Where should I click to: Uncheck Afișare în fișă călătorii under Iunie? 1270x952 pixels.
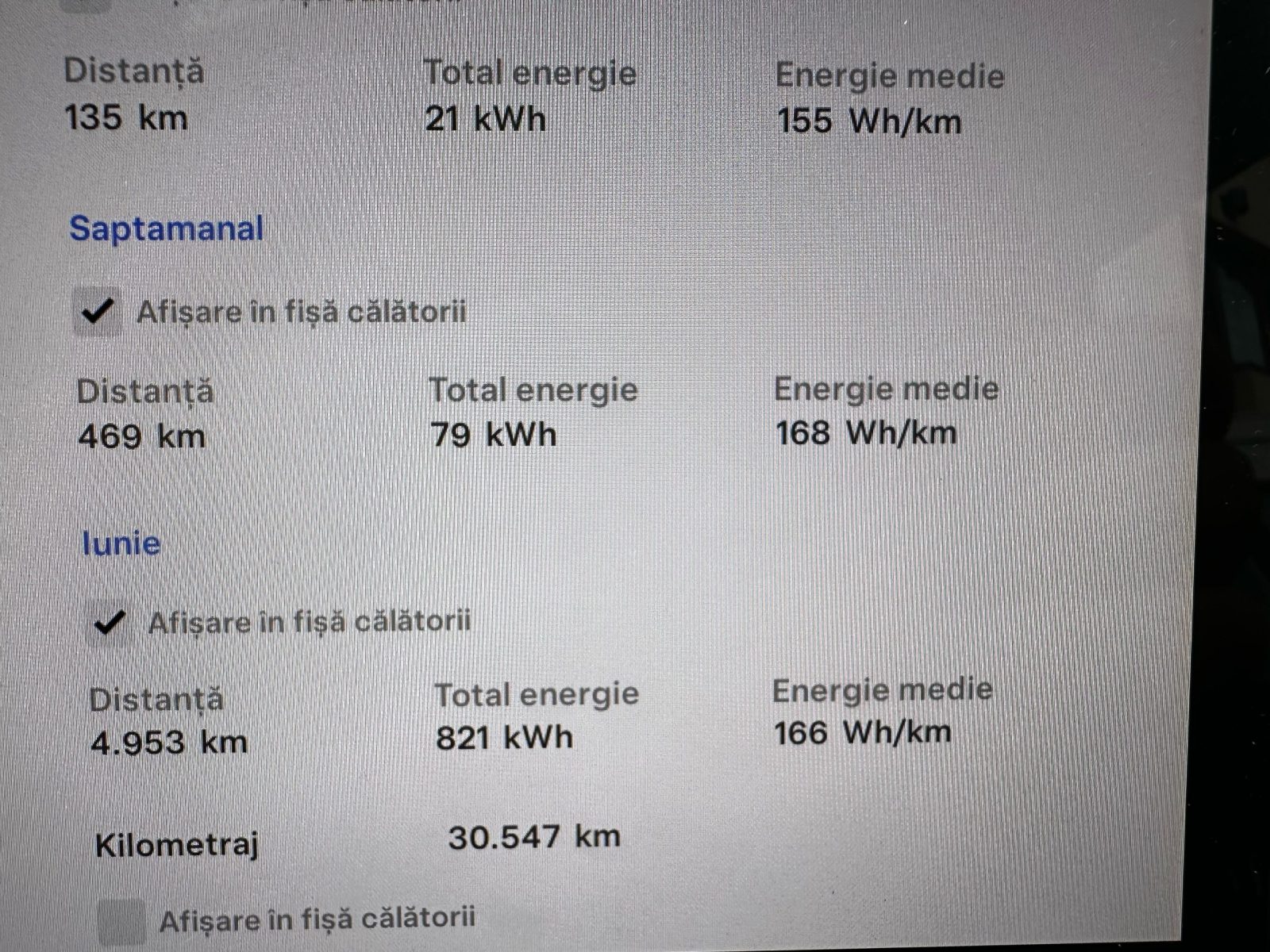[109, 623]
